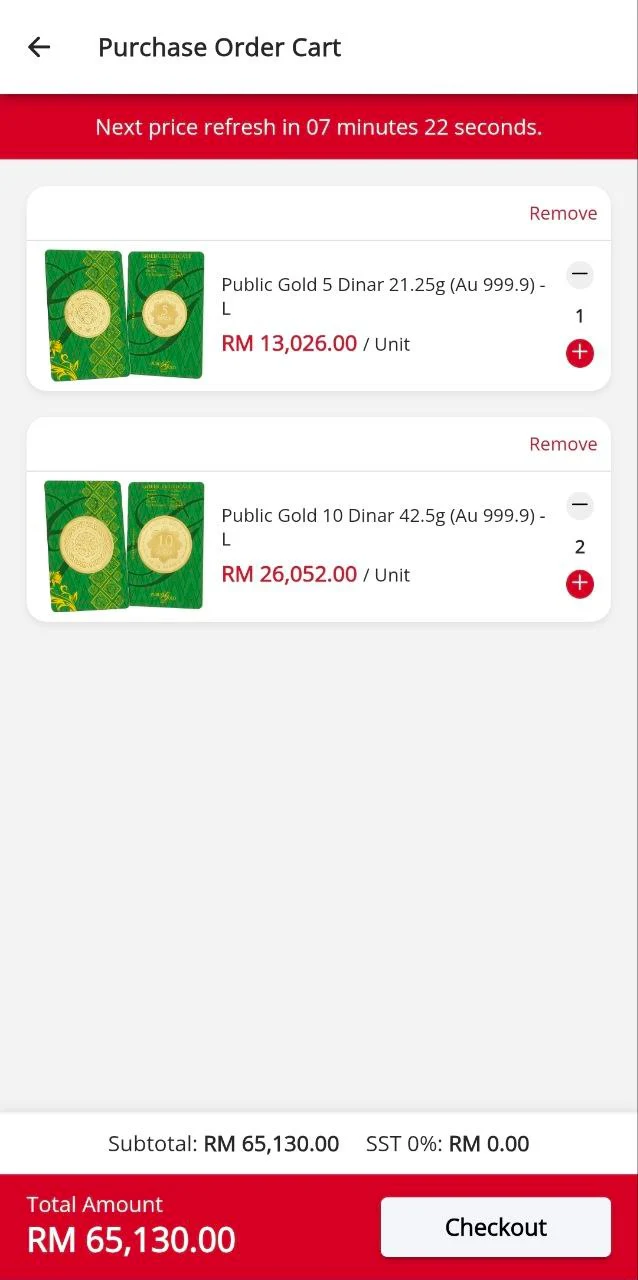Go back from Purchase Order Cart

(39, 47)
